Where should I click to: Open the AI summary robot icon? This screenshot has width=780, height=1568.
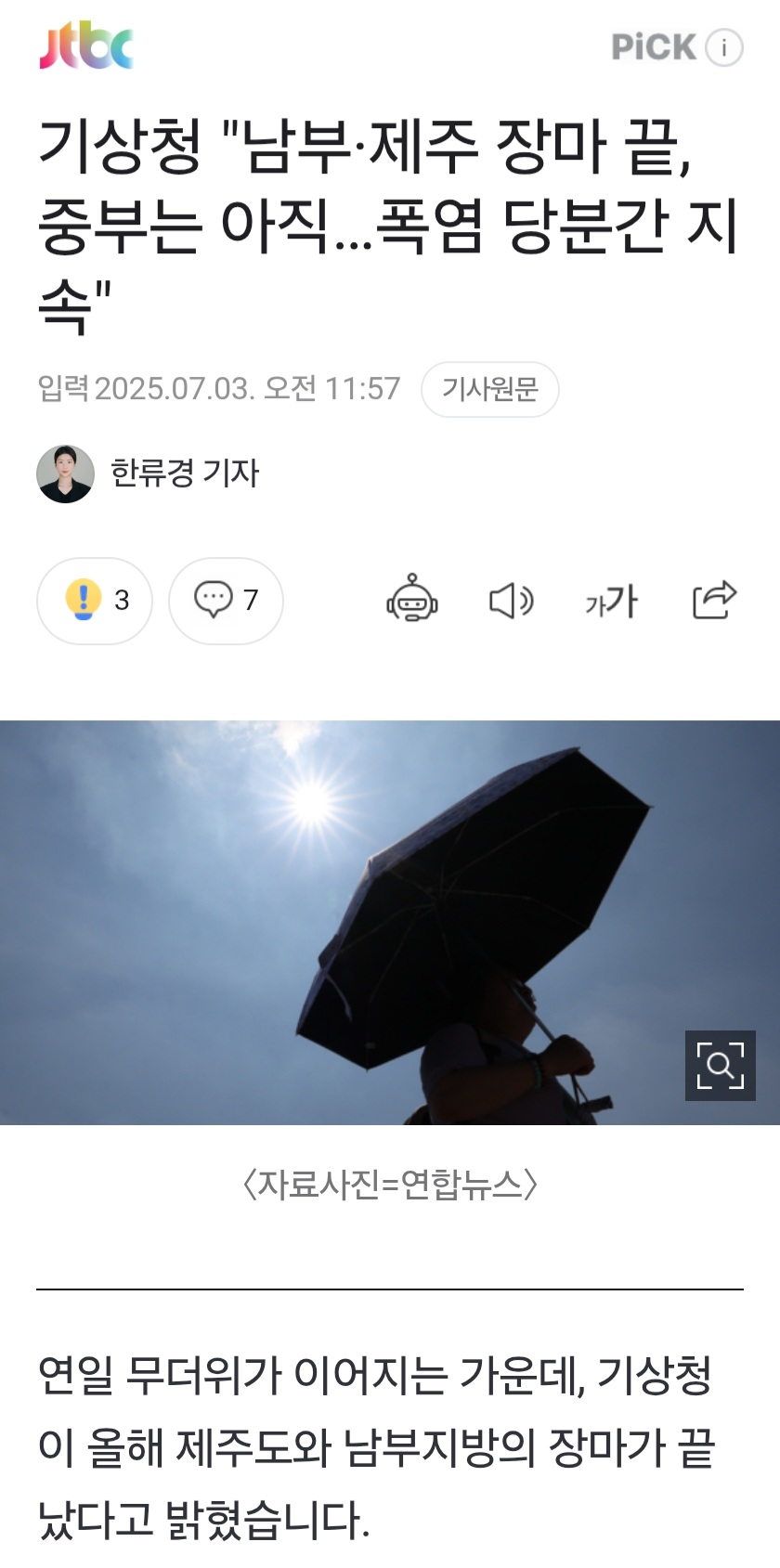pos(412,600)
